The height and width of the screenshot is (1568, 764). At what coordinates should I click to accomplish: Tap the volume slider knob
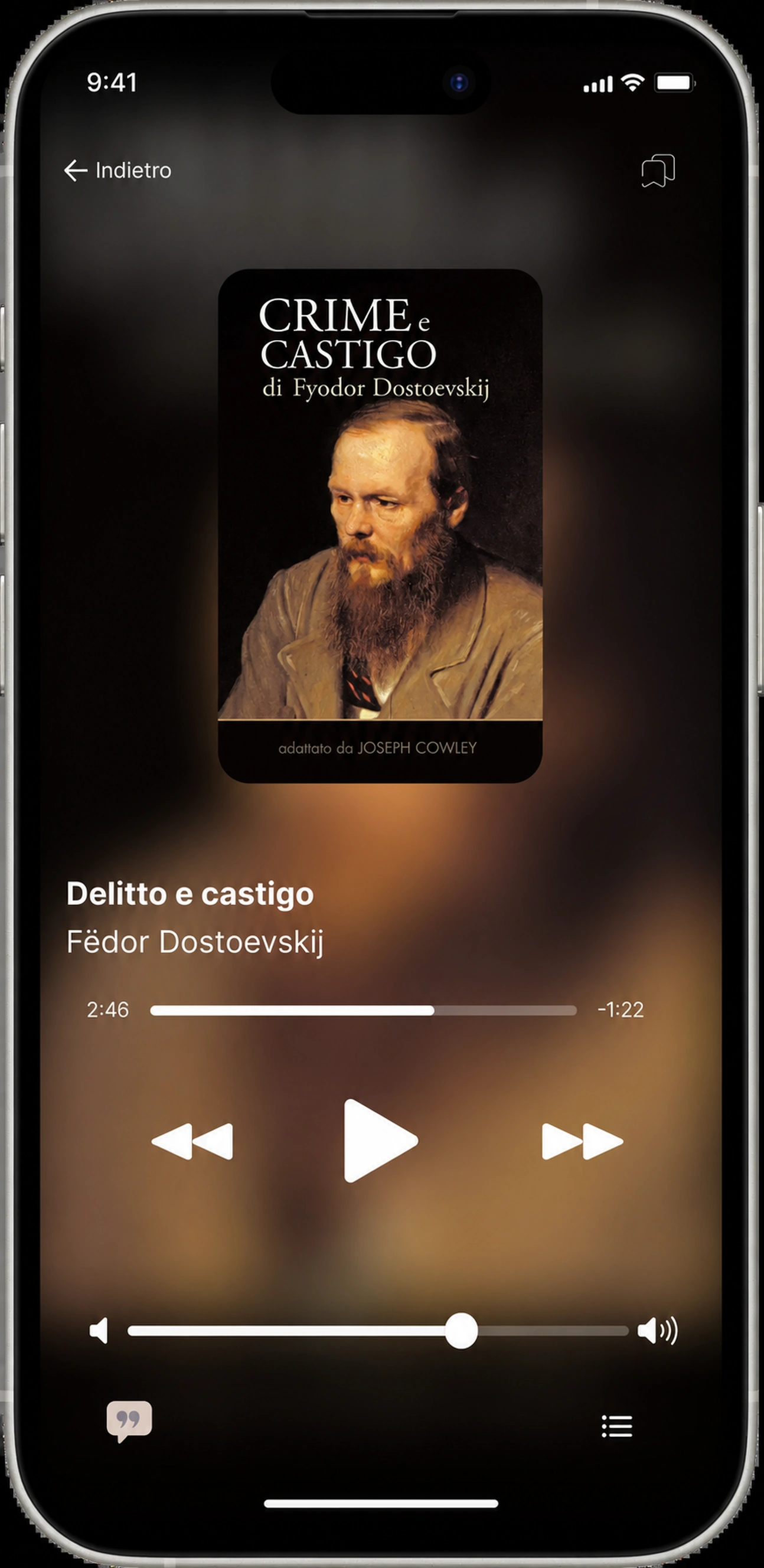point(461,1331)
